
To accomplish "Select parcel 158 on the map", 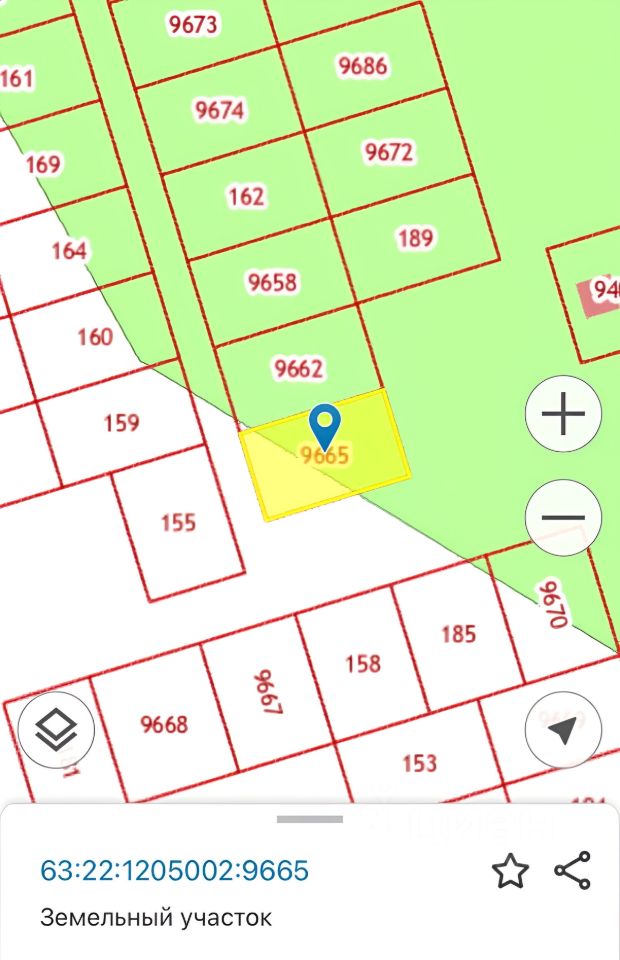I will [x=363, y=663].
